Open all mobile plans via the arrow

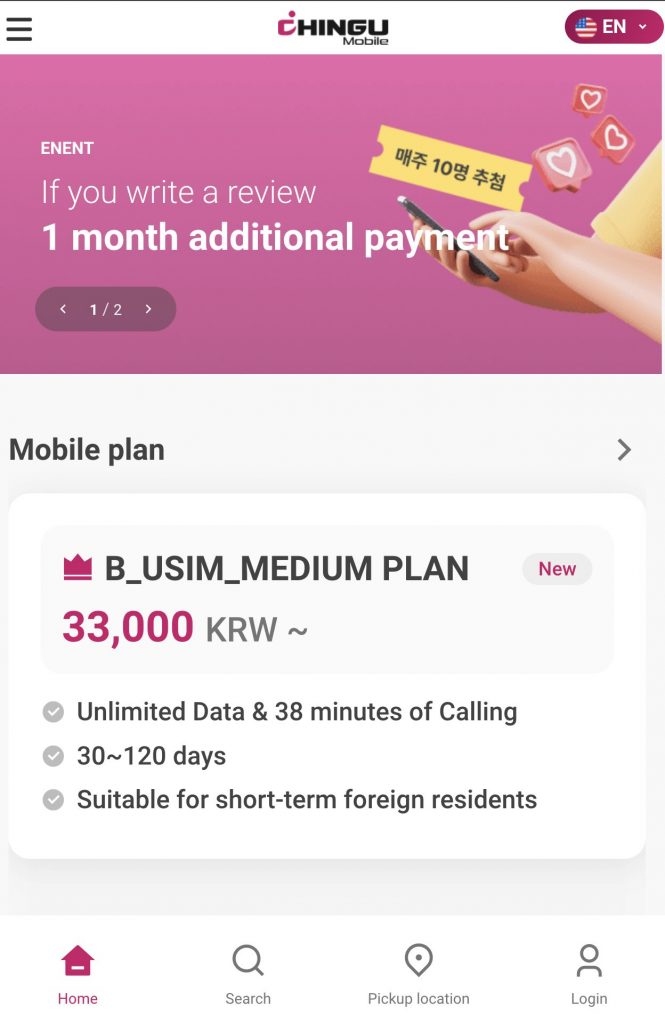coord(624,450)
